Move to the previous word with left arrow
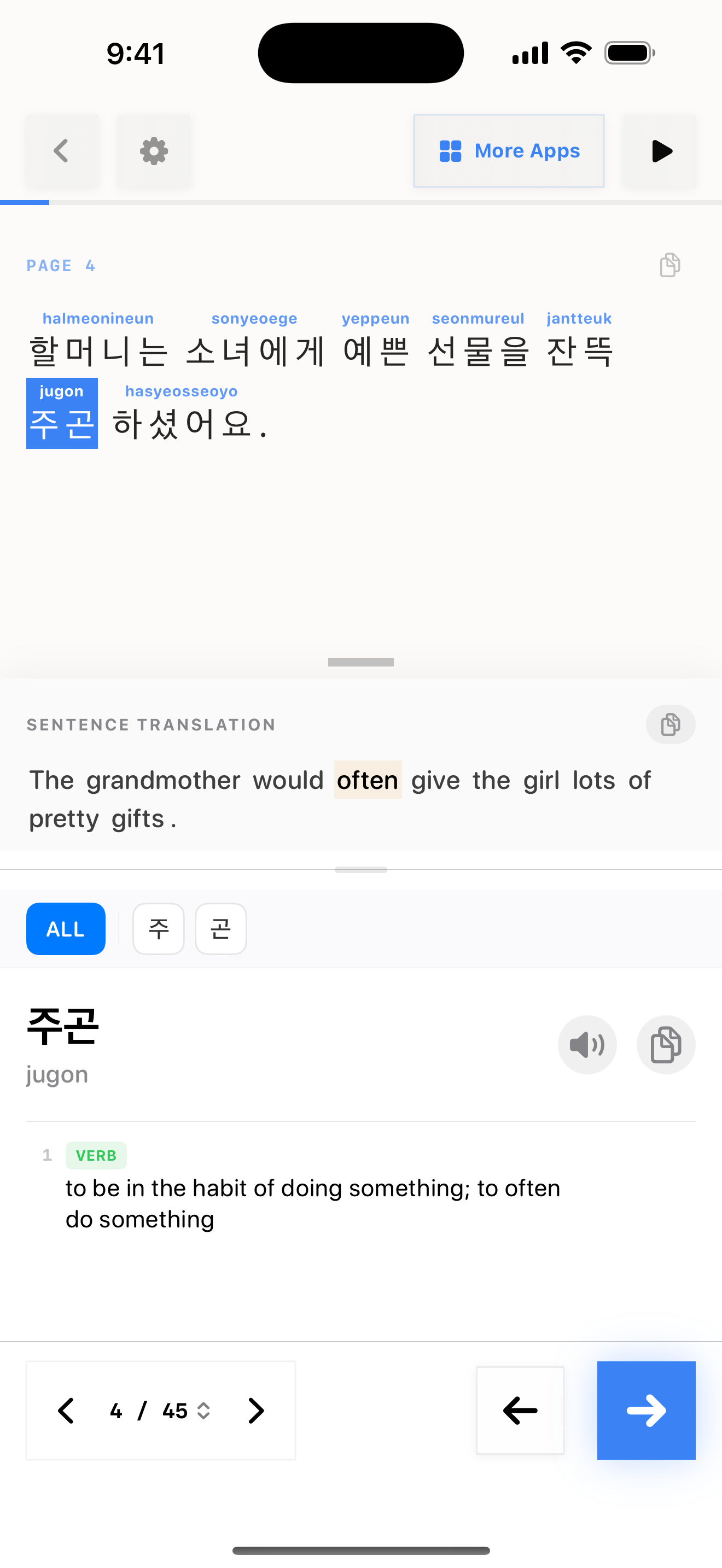 pyautogui.click(x=520, y=1411)
